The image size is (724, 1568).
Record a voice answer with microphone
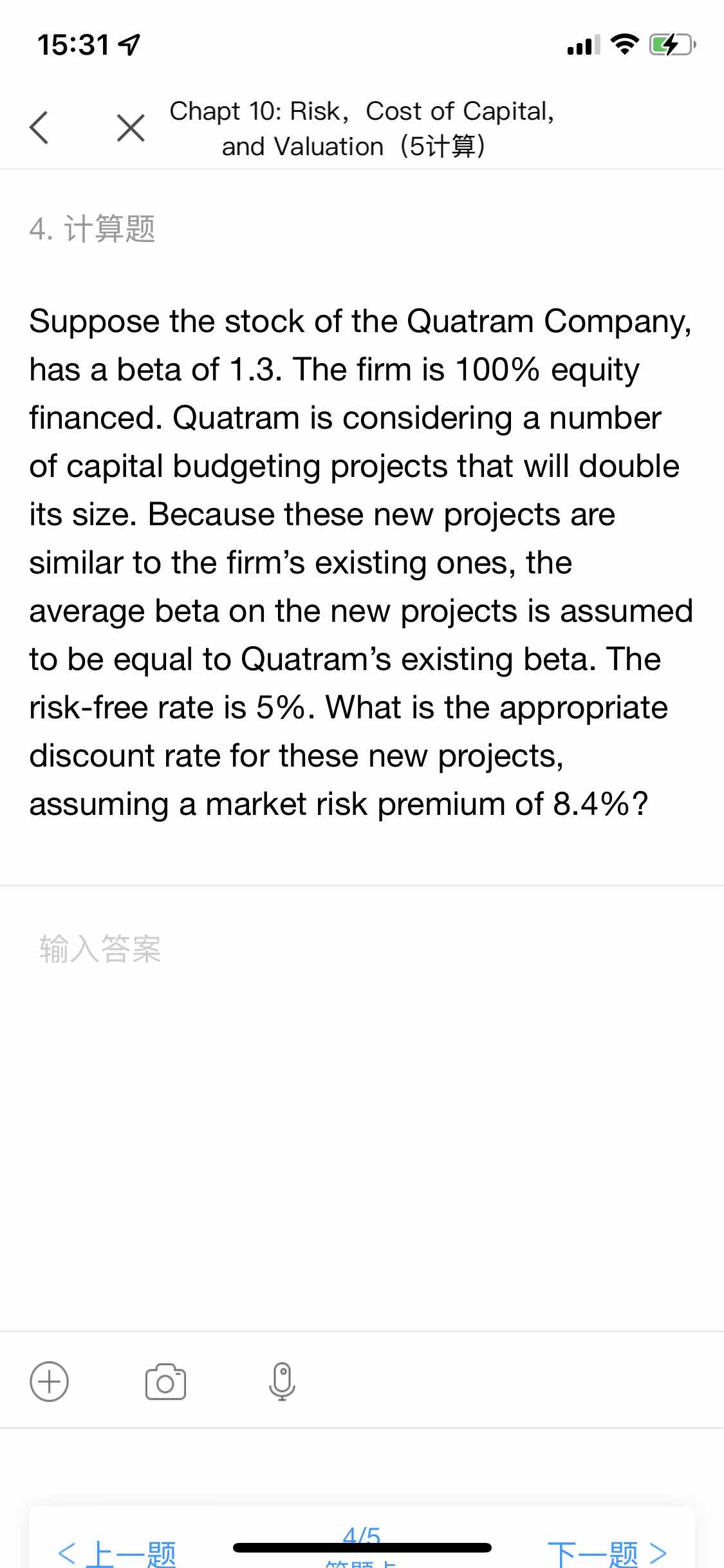282,1381
